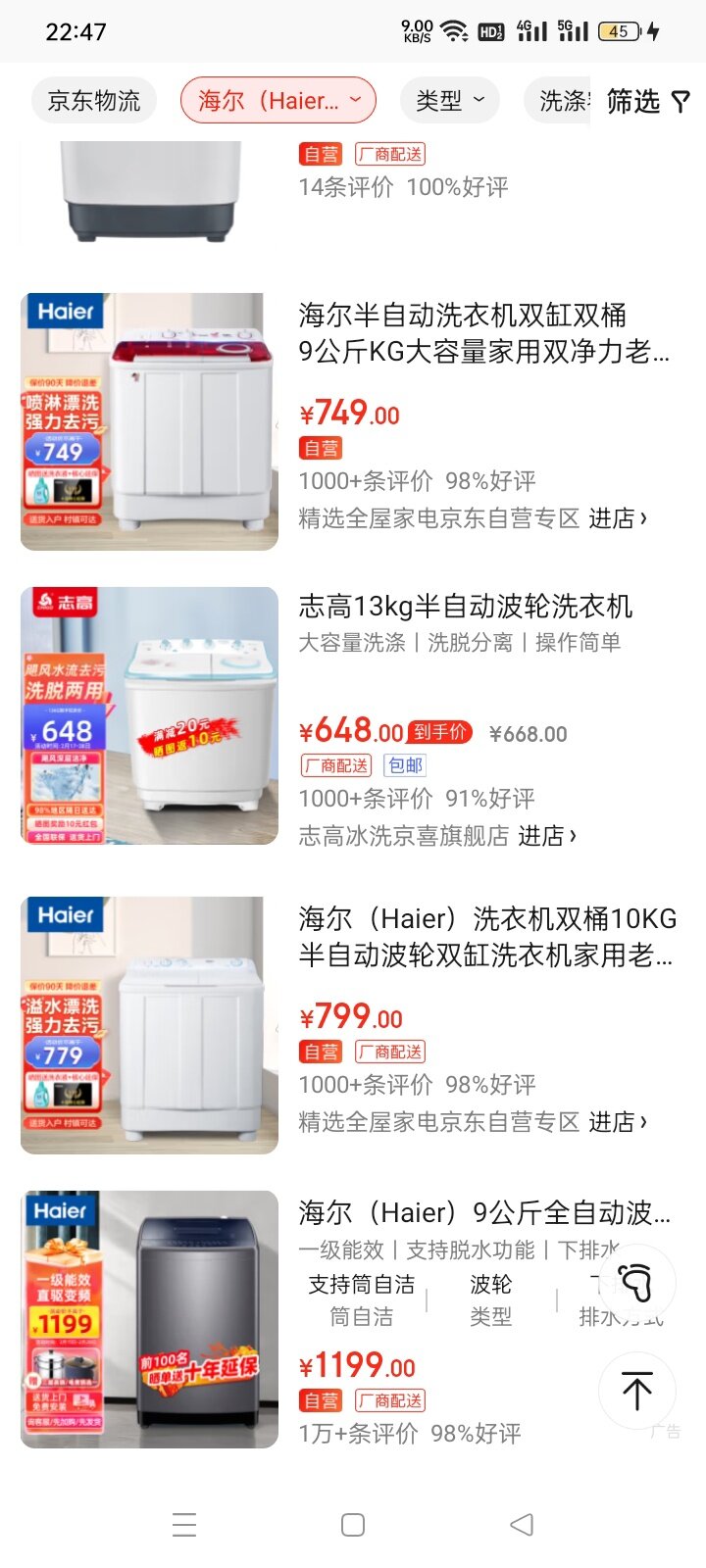
Task: Open the 海尔9公斤全自动波轮 ¥1199 product
Action: tap(483, 1213)
